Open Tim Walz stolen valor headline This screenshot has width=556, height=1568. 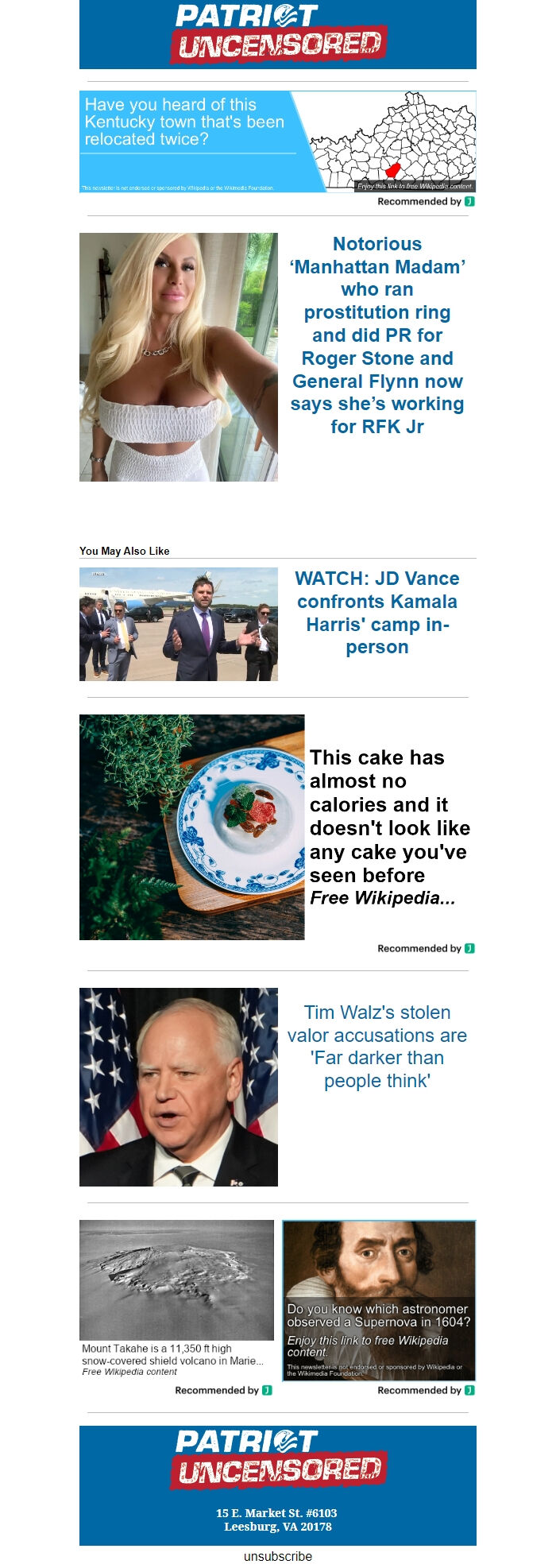click(x=377, y=1046)
